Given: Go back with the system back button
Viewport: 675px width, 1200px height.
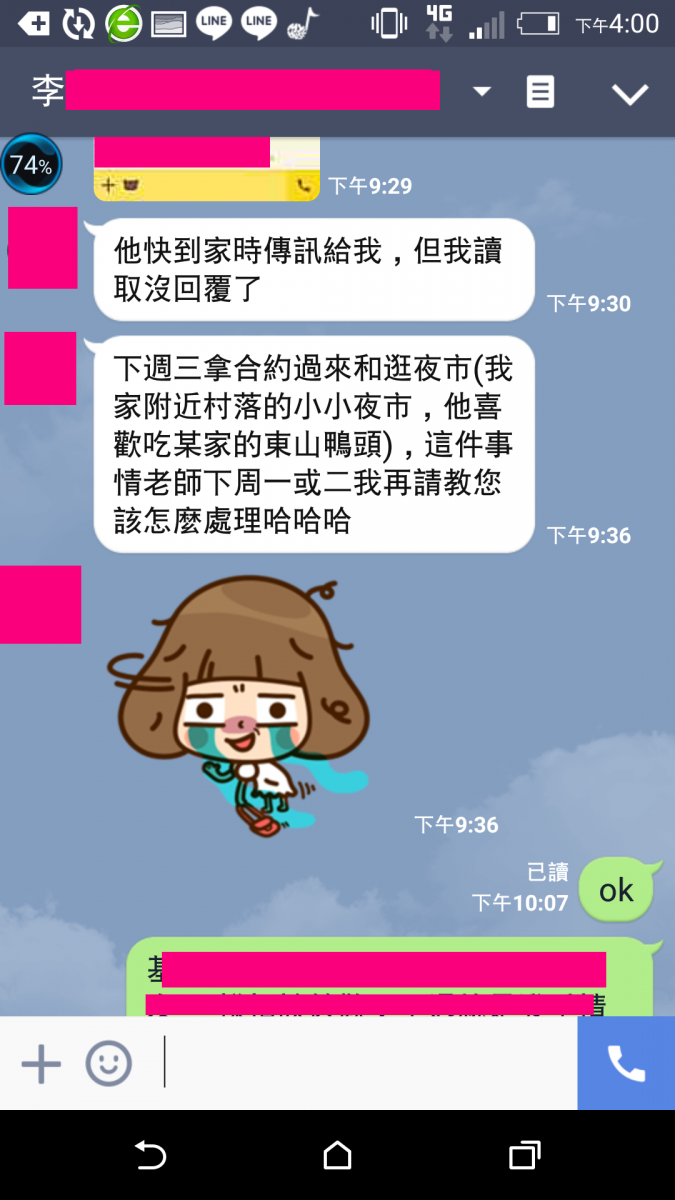Looking at the screenshot, I should (150, 1156).
